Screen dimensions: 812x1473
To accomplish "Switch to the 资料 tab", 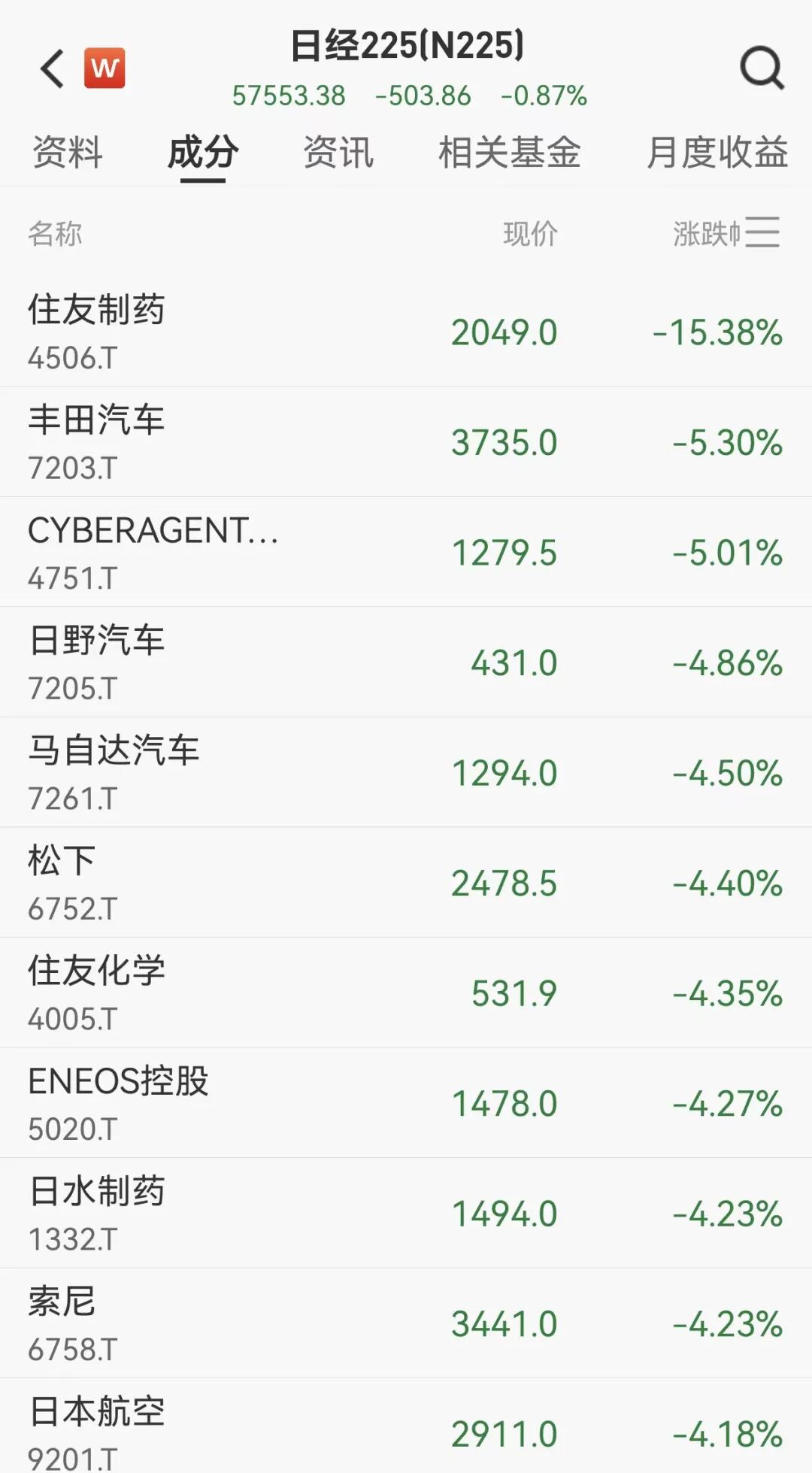I will 68,153.
